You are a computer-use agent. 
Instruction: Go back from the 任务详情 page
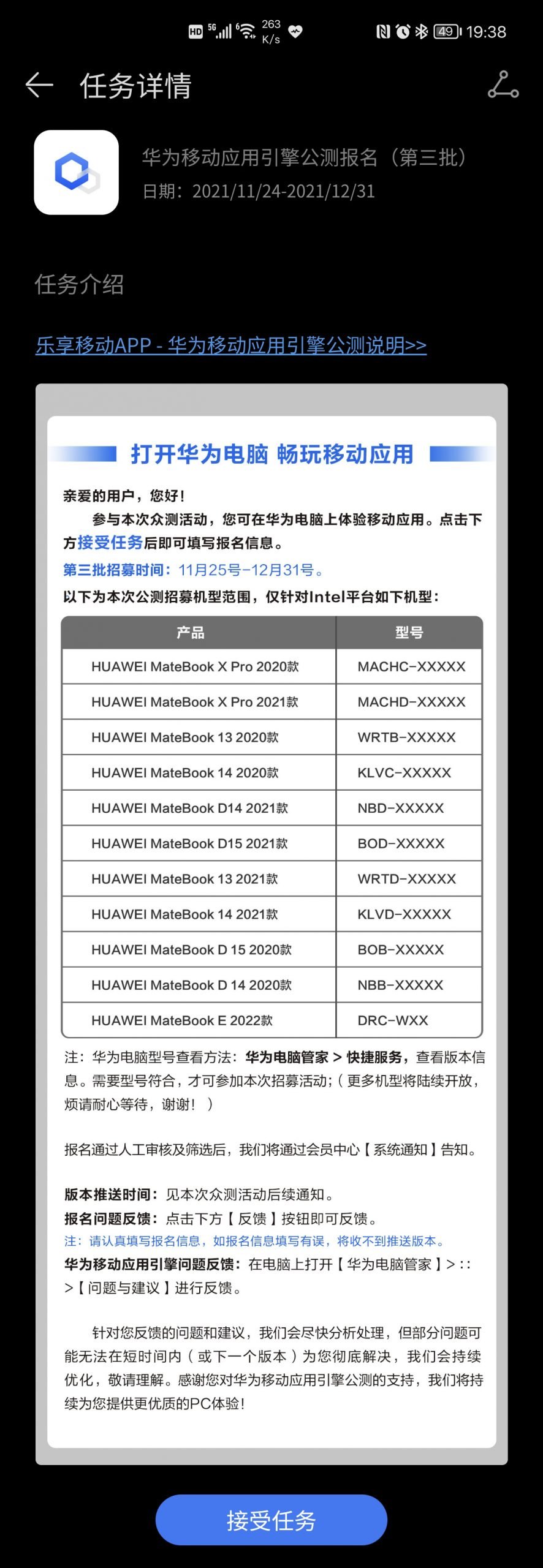[x=39, y=85]
